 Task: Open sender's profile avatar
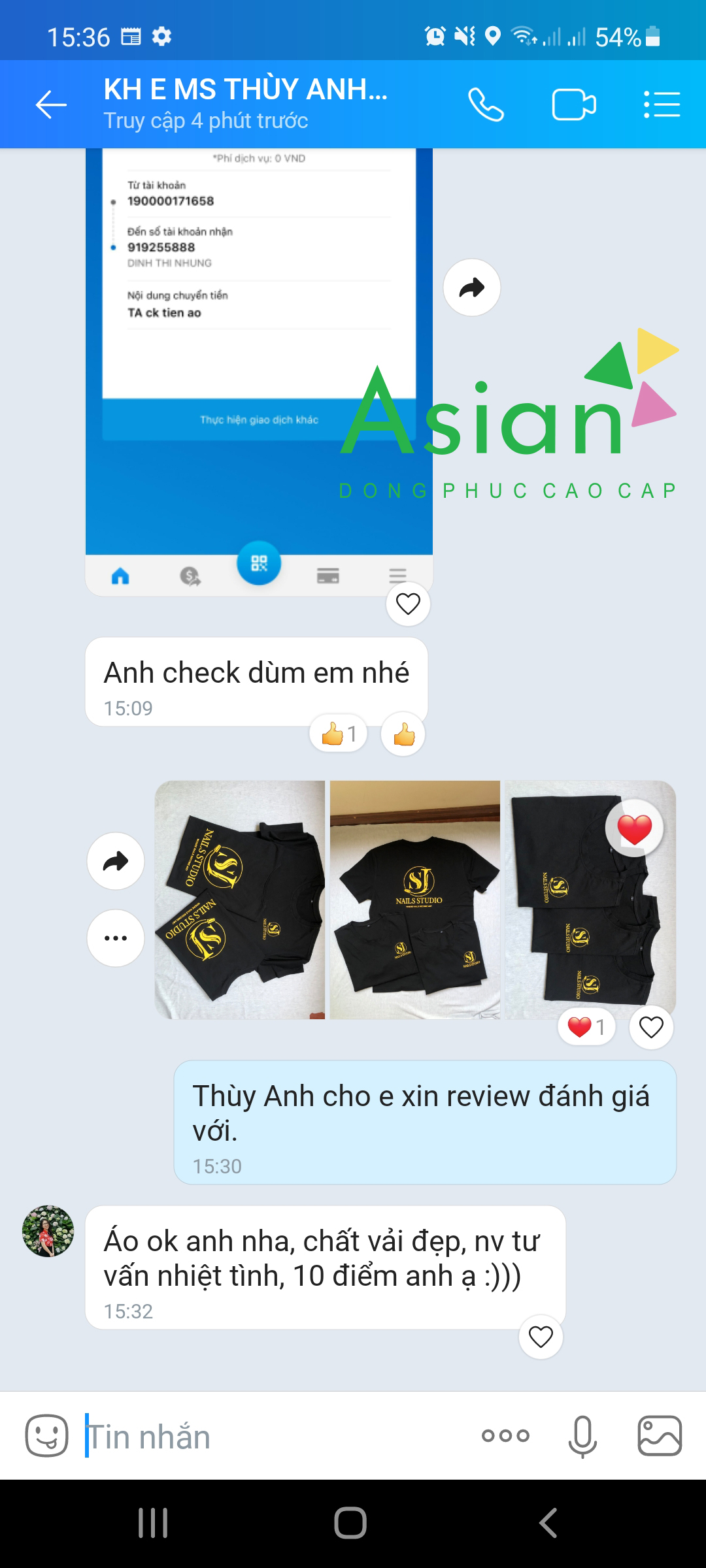(48, 1231)
